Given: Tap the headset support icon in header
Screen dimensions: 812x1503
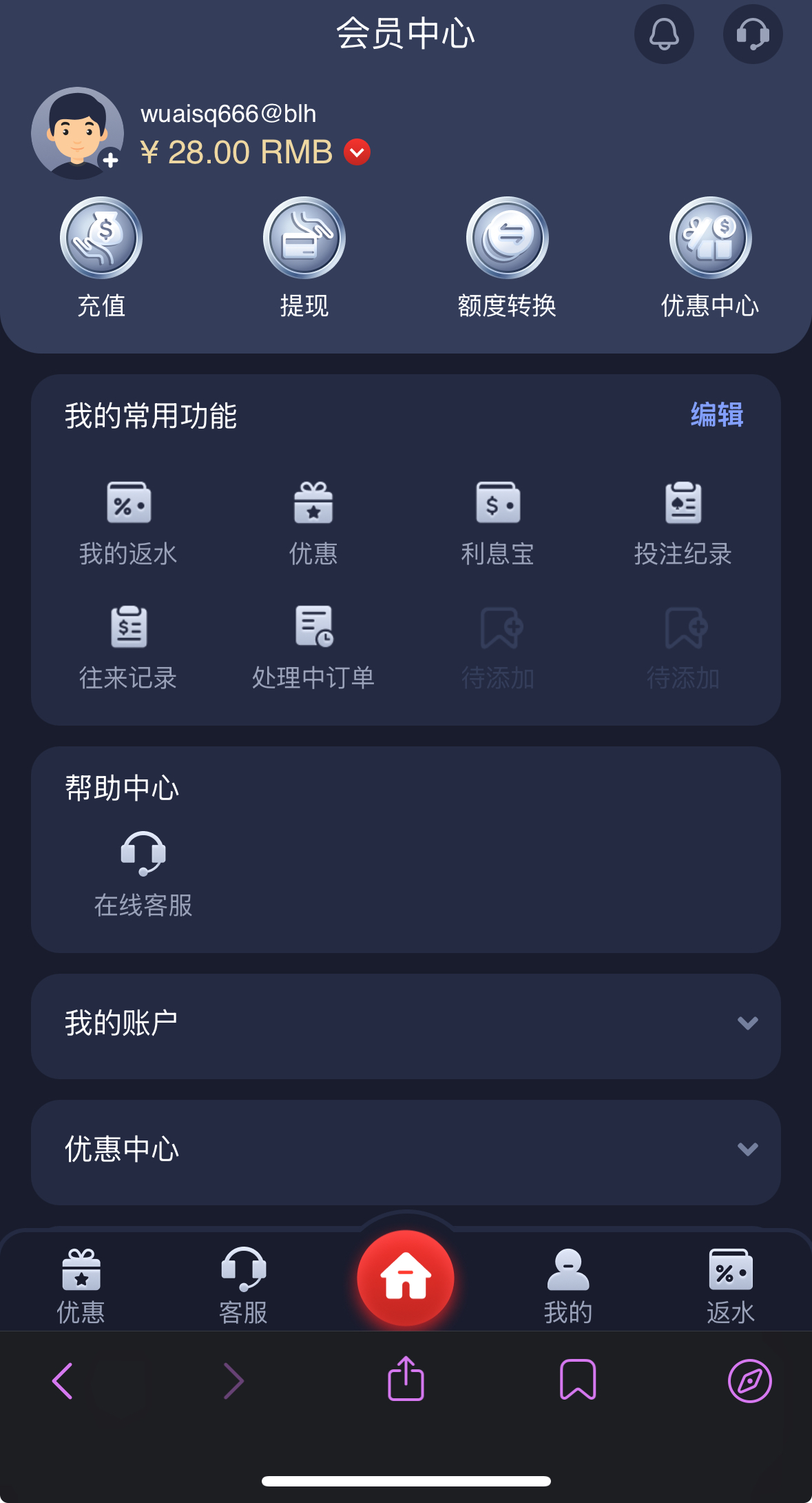Looking at the screenshot, I should 752,34.
